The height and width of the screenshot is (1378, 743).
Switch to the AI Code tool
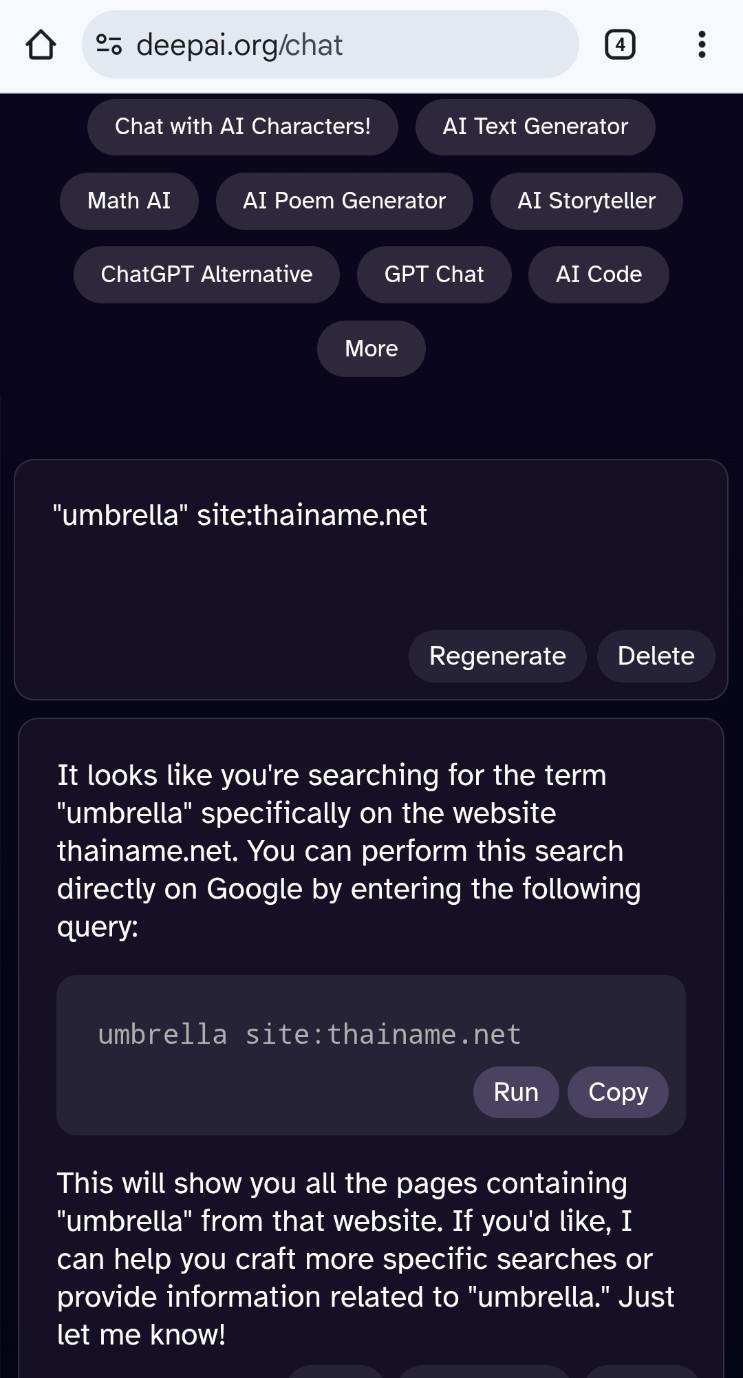click(x=598, y=275)
